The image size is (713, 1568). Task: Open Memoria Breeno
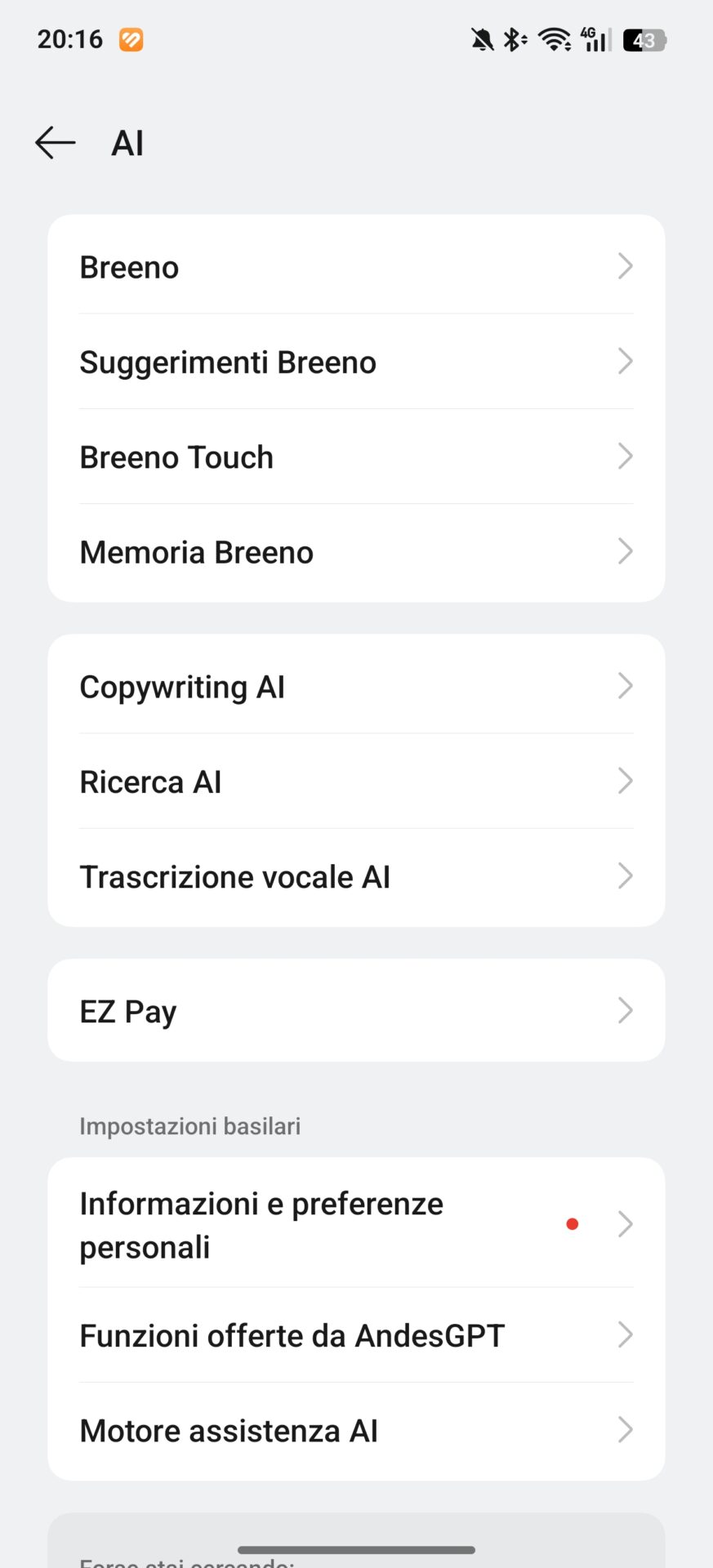(356, 552)
